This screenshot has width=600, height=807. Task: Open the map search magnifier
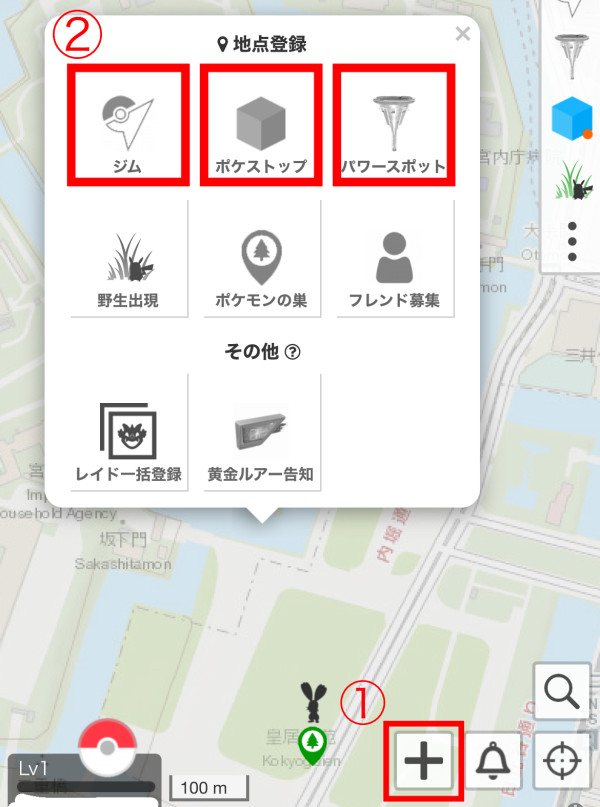pos(561,690)
